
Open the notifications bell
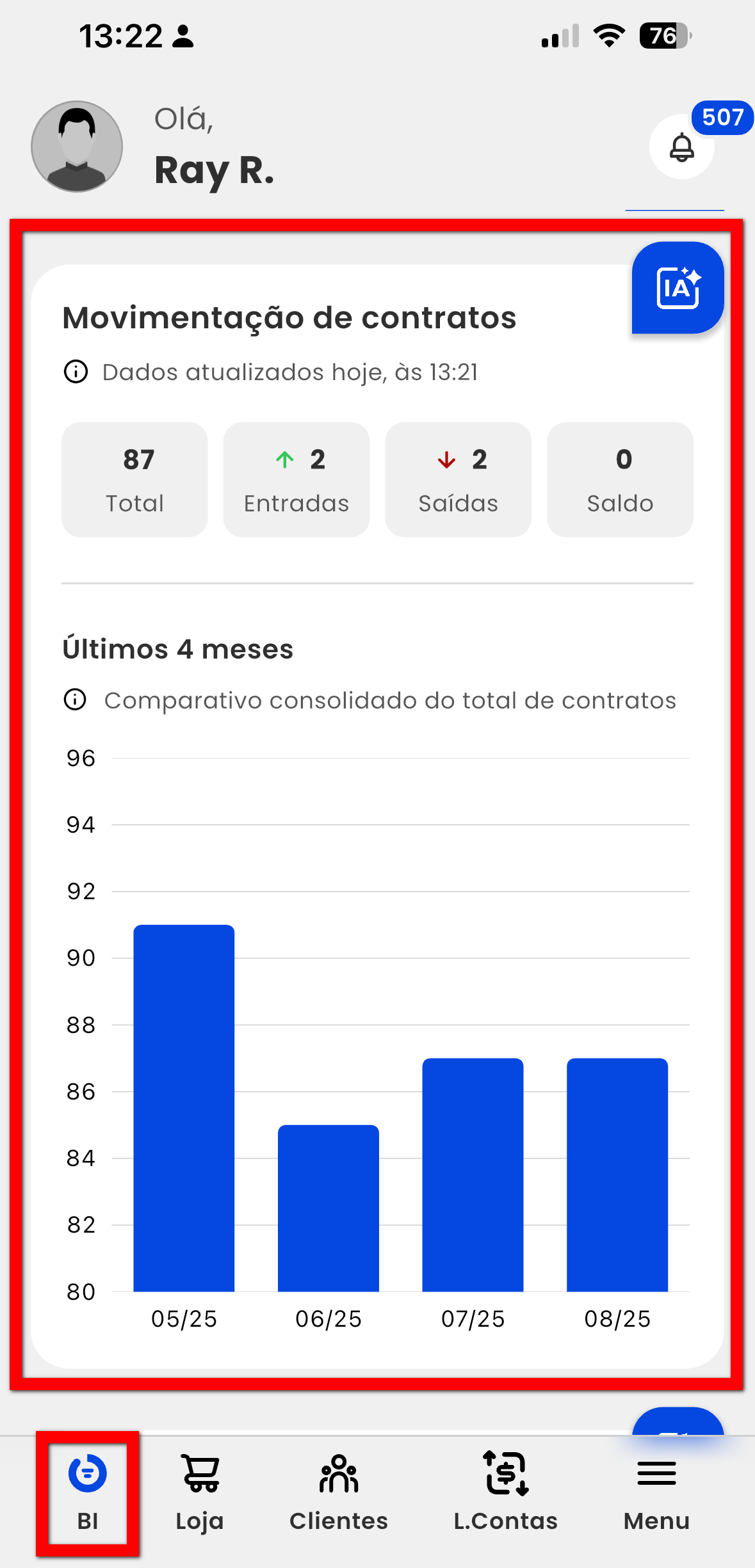pyautogui.click(x=681, y=147)
